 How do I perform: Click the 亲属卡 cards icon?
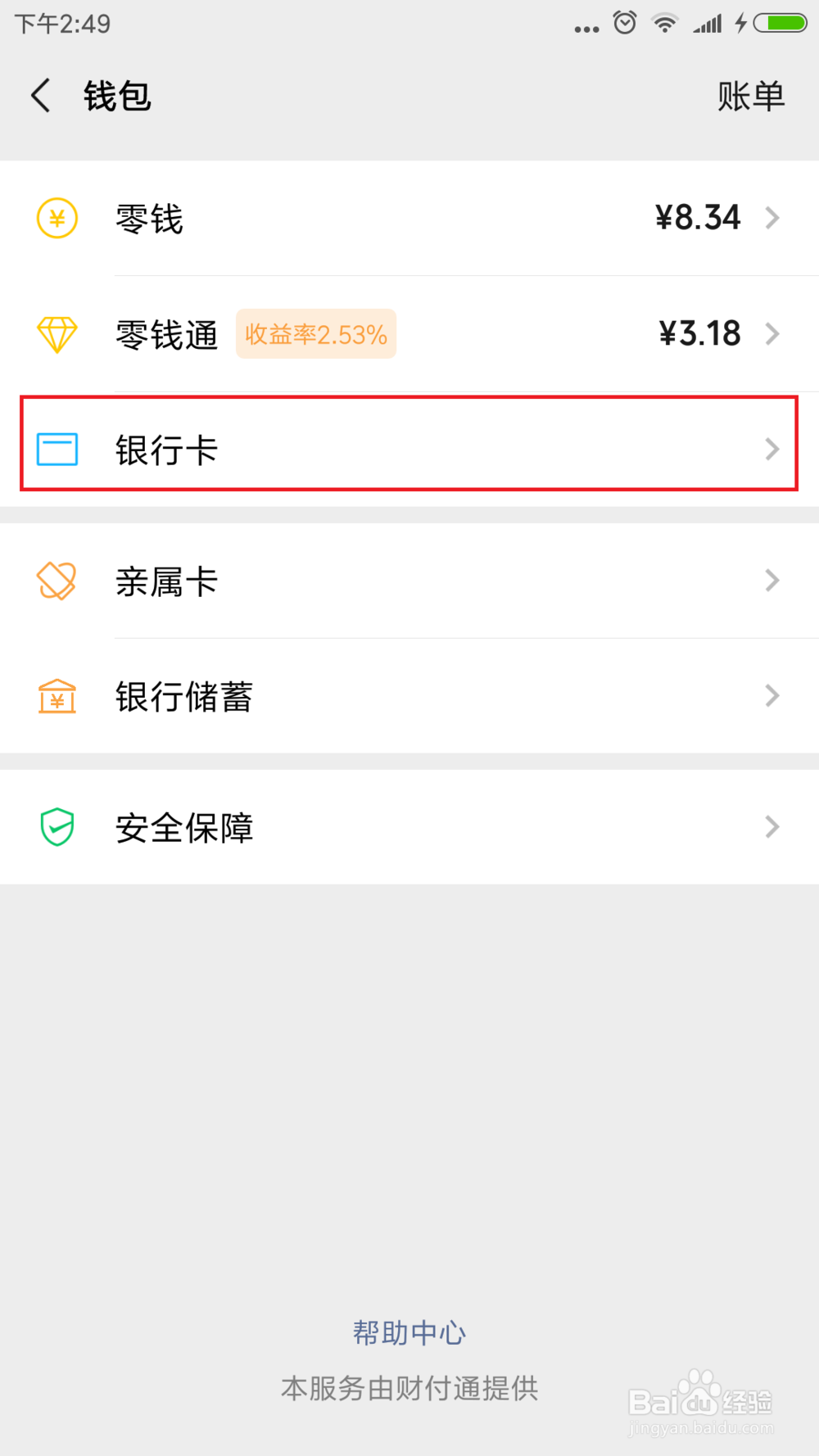click(x=56, y=581)
